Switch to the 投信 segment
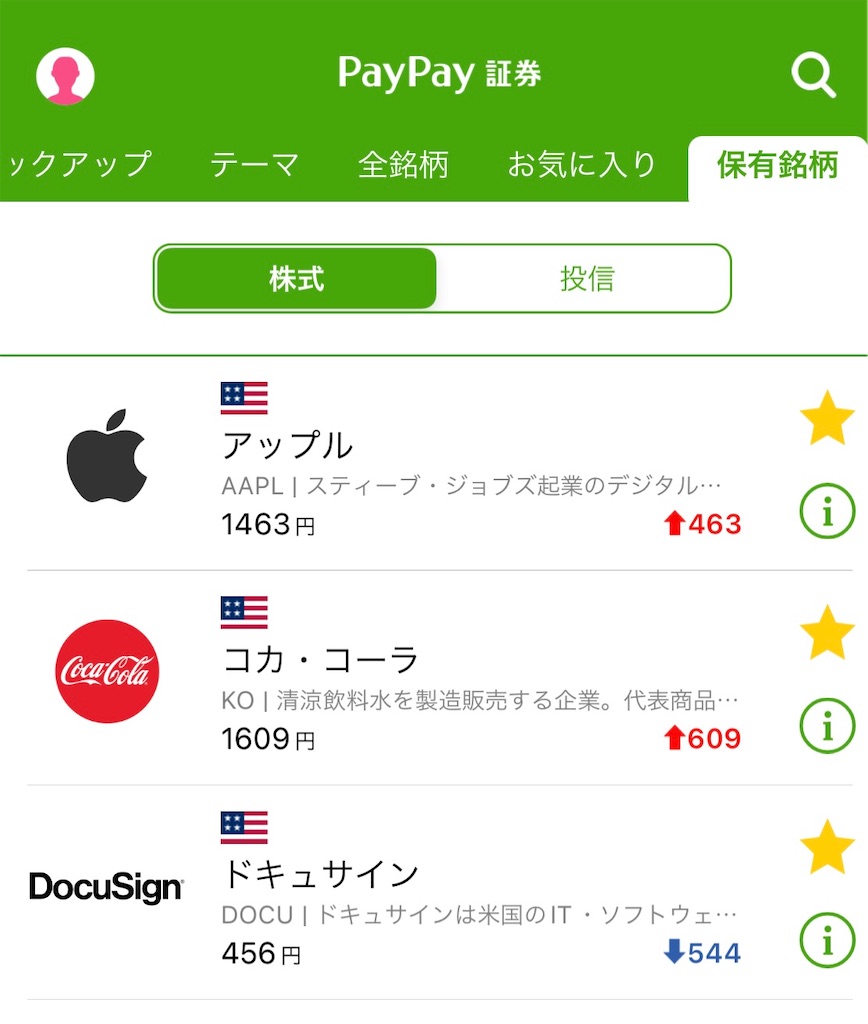 tap(586, 279)
